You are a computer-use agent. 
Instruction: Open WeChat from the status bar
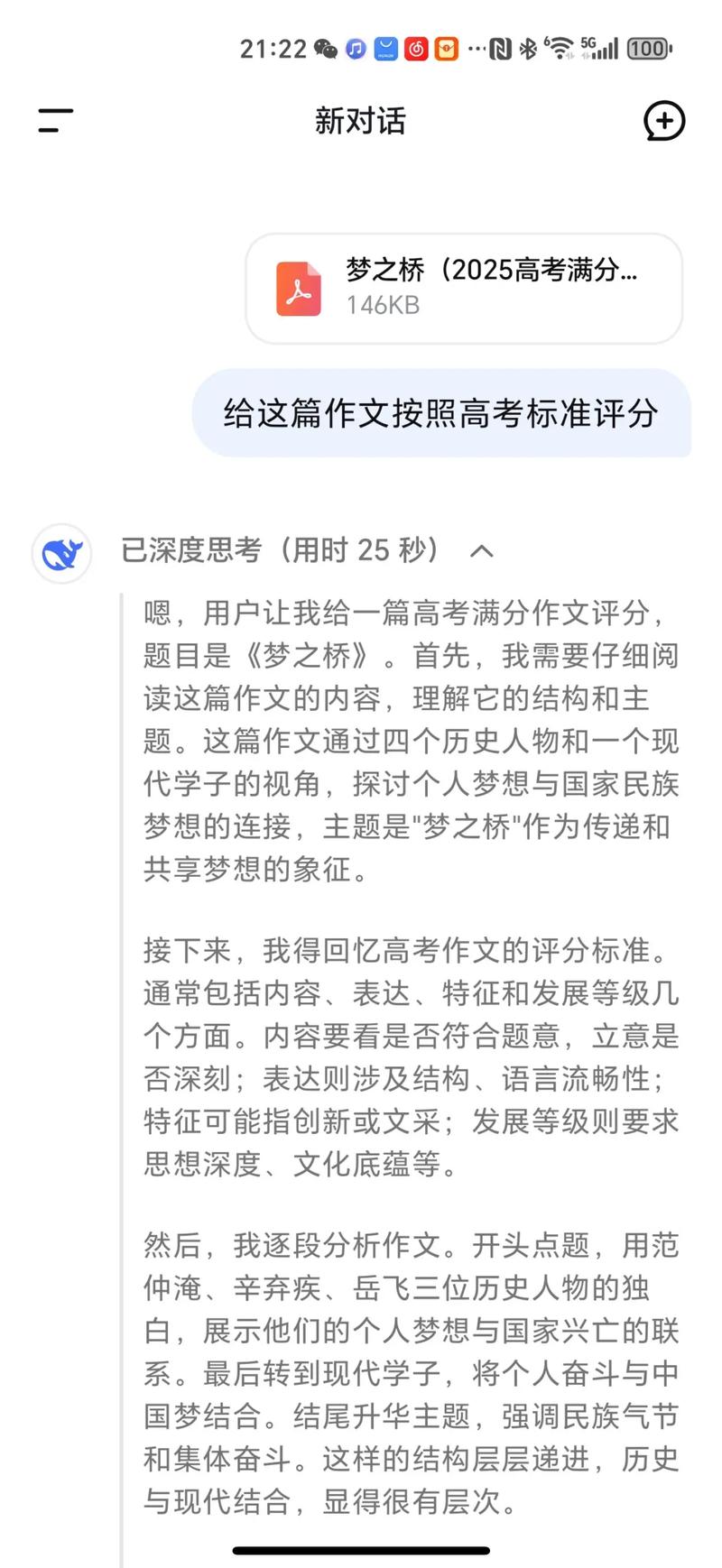(x=326, y=50)
